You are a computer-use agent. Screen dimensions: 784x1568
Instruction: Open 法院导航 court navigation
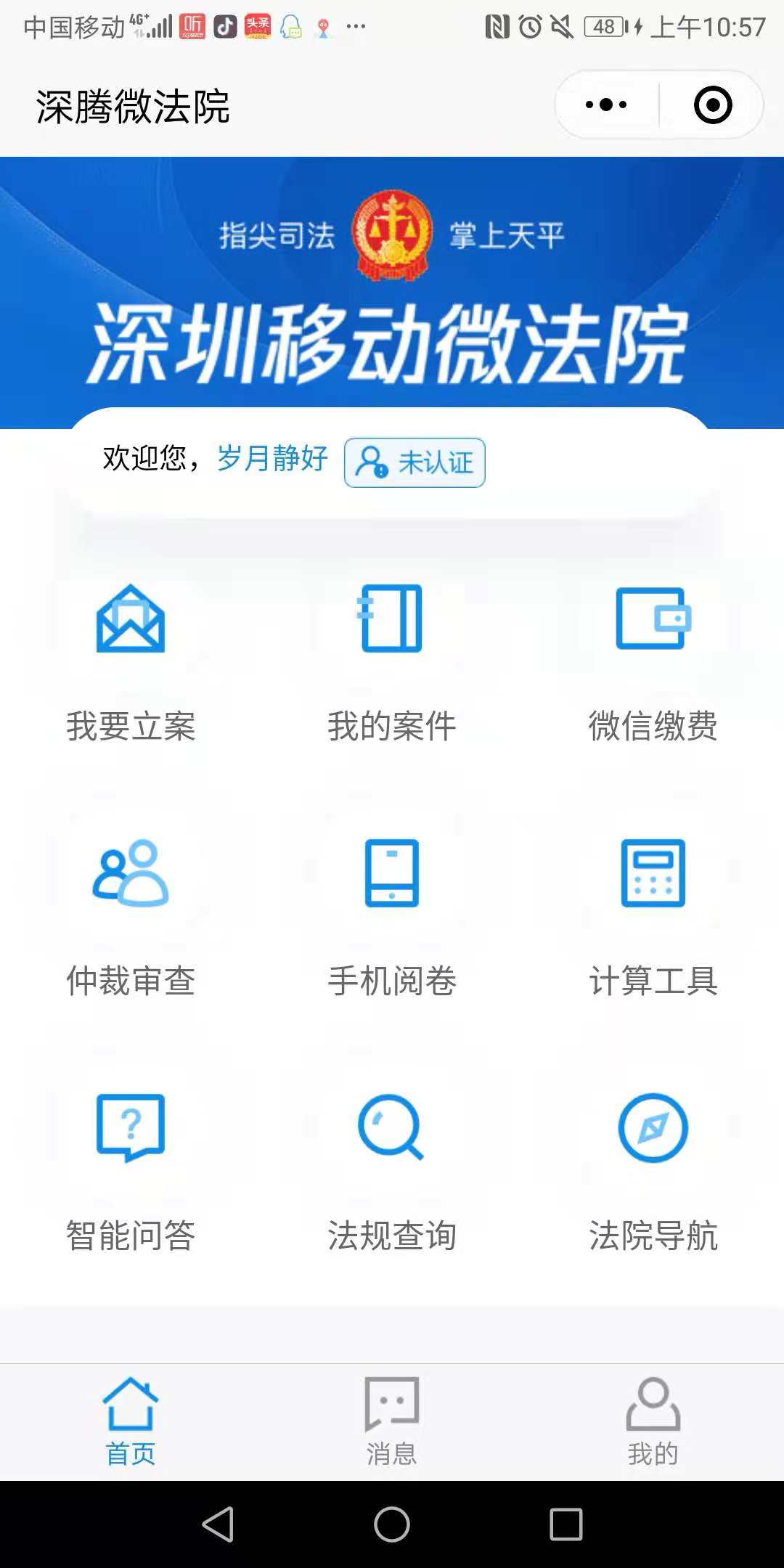[x=653, y=1170]
